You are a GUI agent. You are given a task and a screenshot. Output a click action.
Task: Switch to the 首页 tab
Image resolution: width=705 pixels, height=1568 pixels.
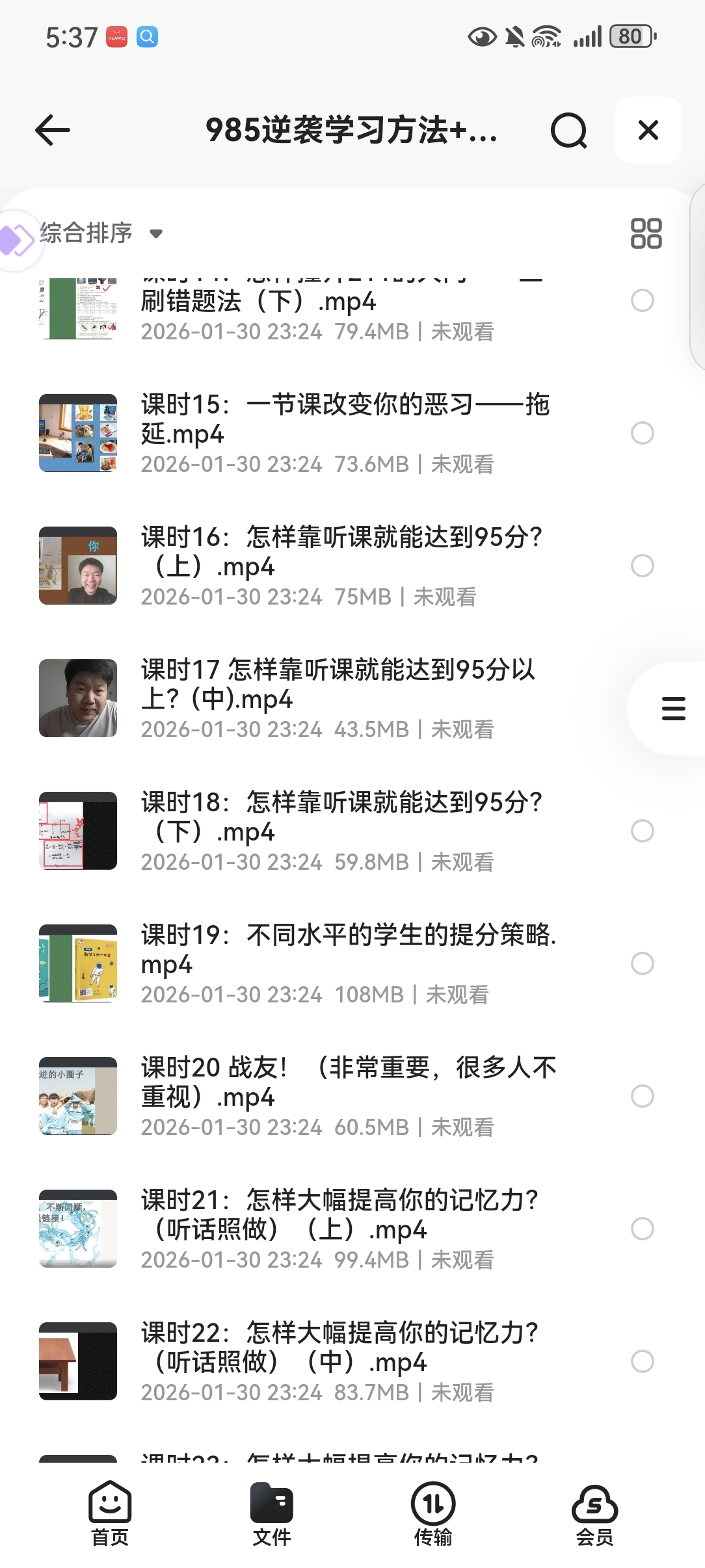coord(110,1513)
